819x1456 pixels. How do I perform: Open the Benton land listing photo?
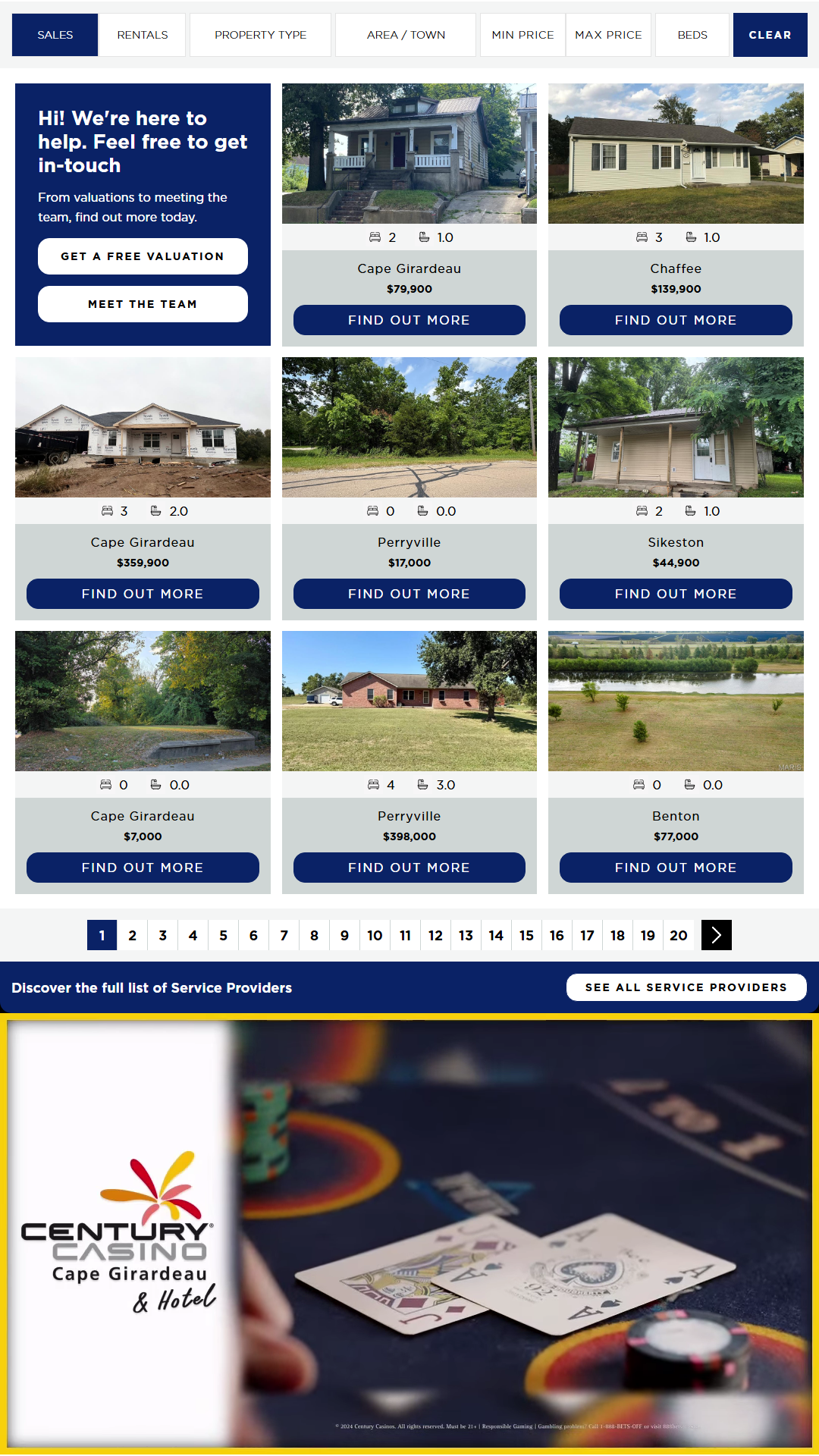point(676,701)
